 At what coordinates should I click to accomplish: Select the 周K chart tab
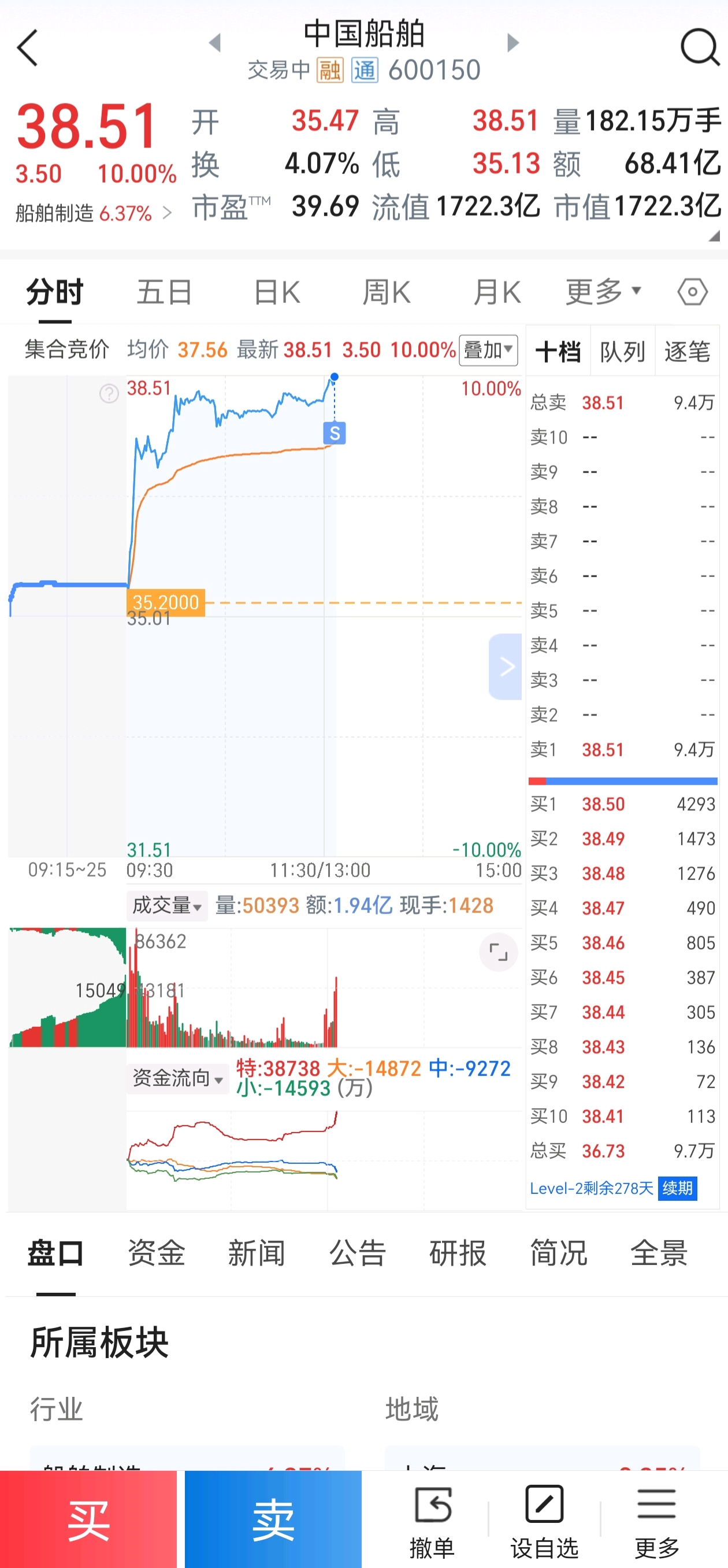pos(386,291)
